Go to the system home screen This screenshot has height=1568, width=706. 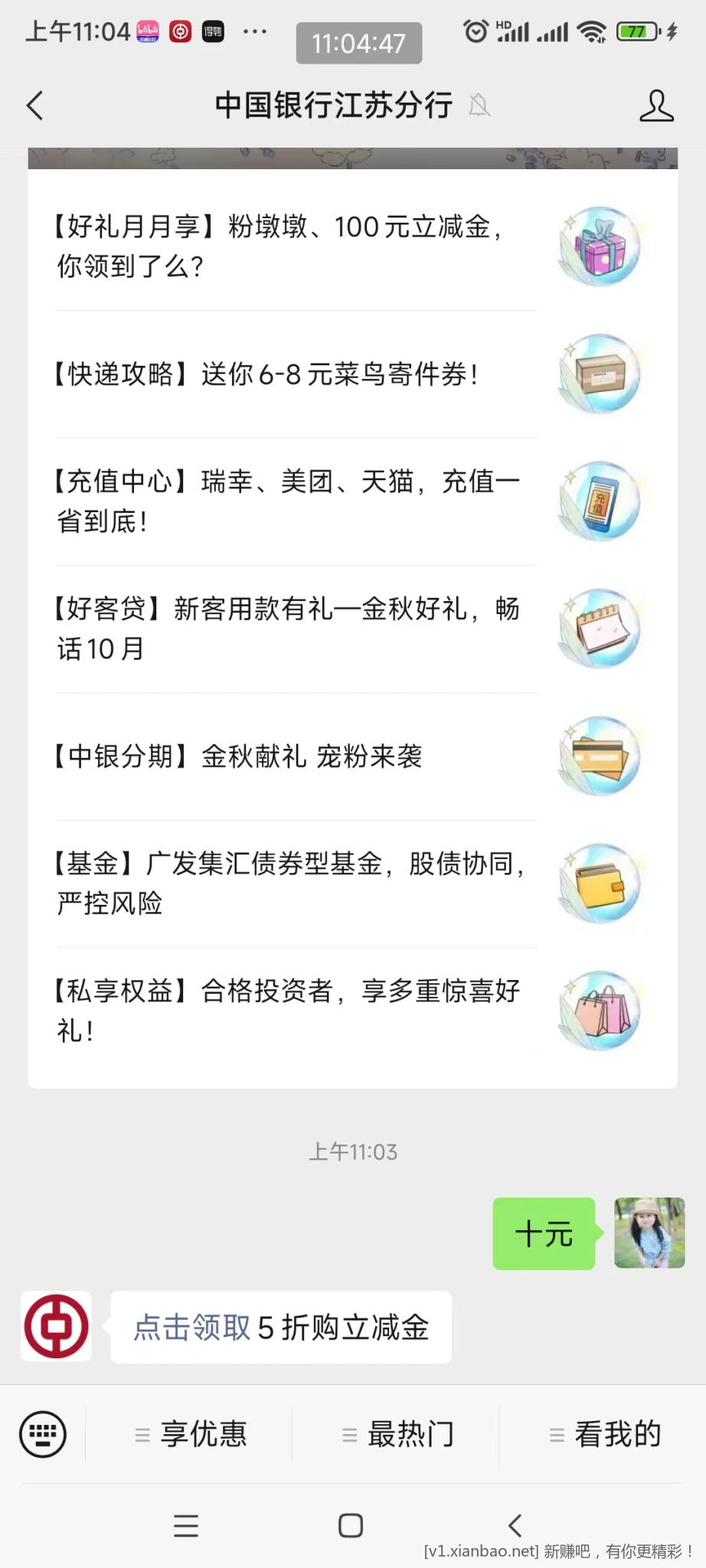point(351,1525)
